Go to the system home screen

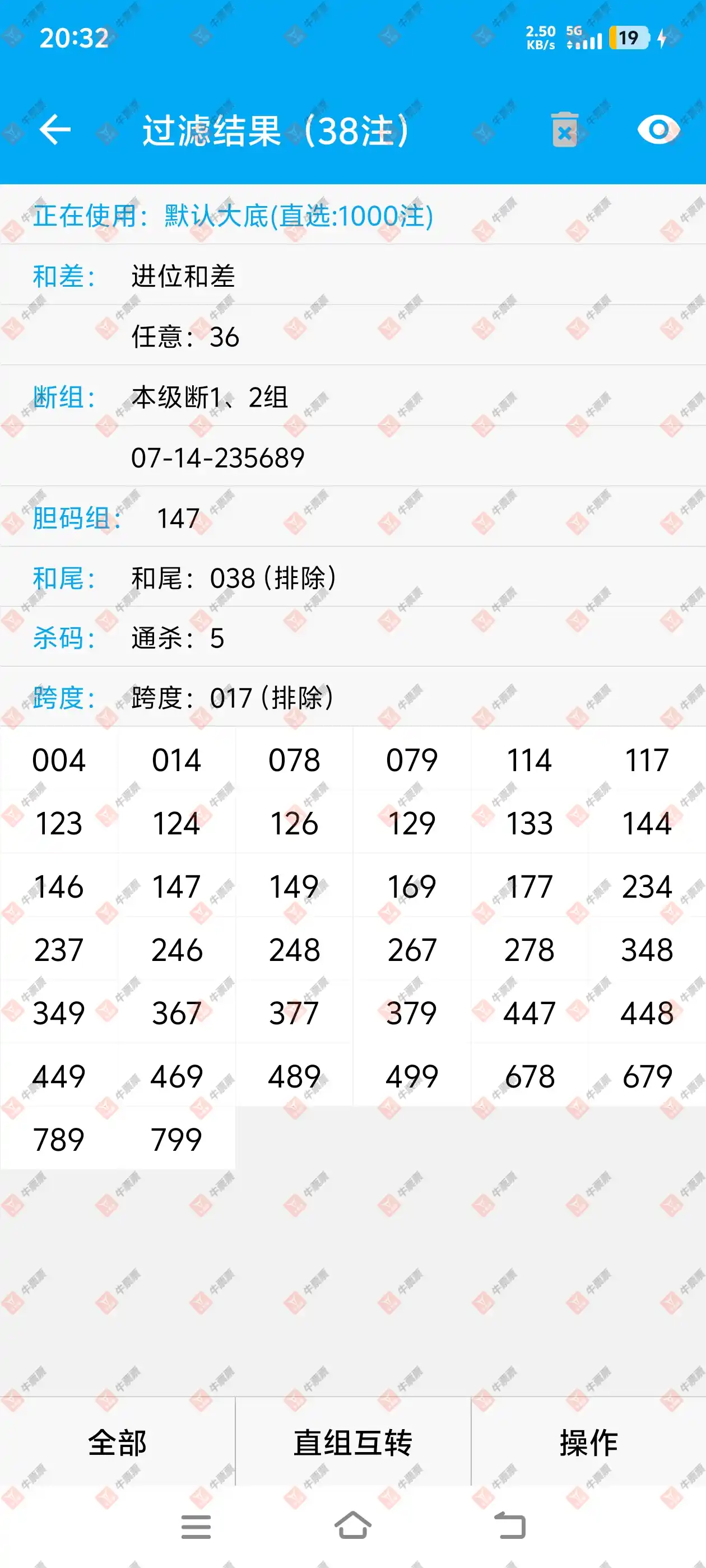352,1525
